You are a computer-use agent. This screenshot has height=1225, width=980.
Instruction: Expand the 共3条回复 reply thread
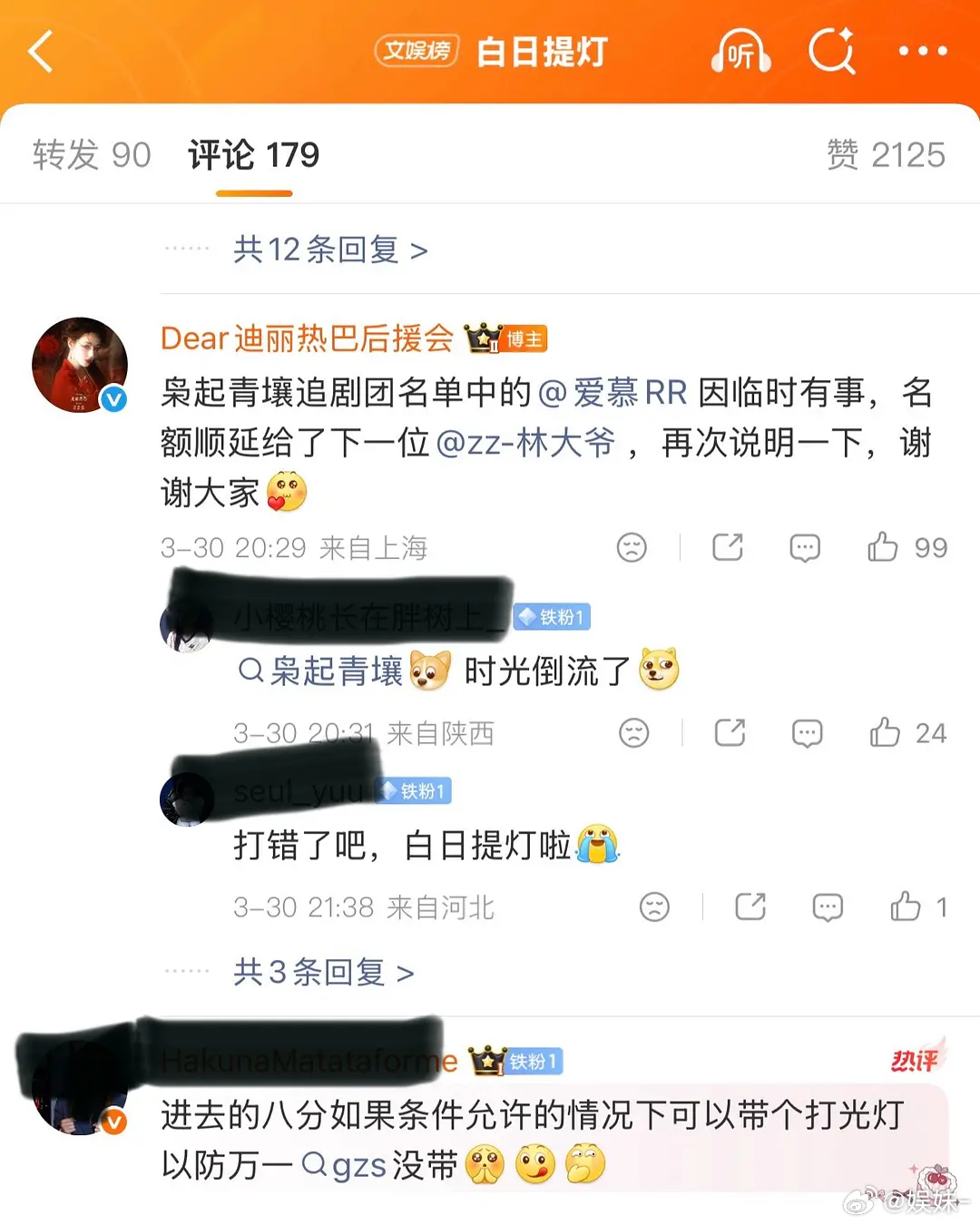click(319, 972)
